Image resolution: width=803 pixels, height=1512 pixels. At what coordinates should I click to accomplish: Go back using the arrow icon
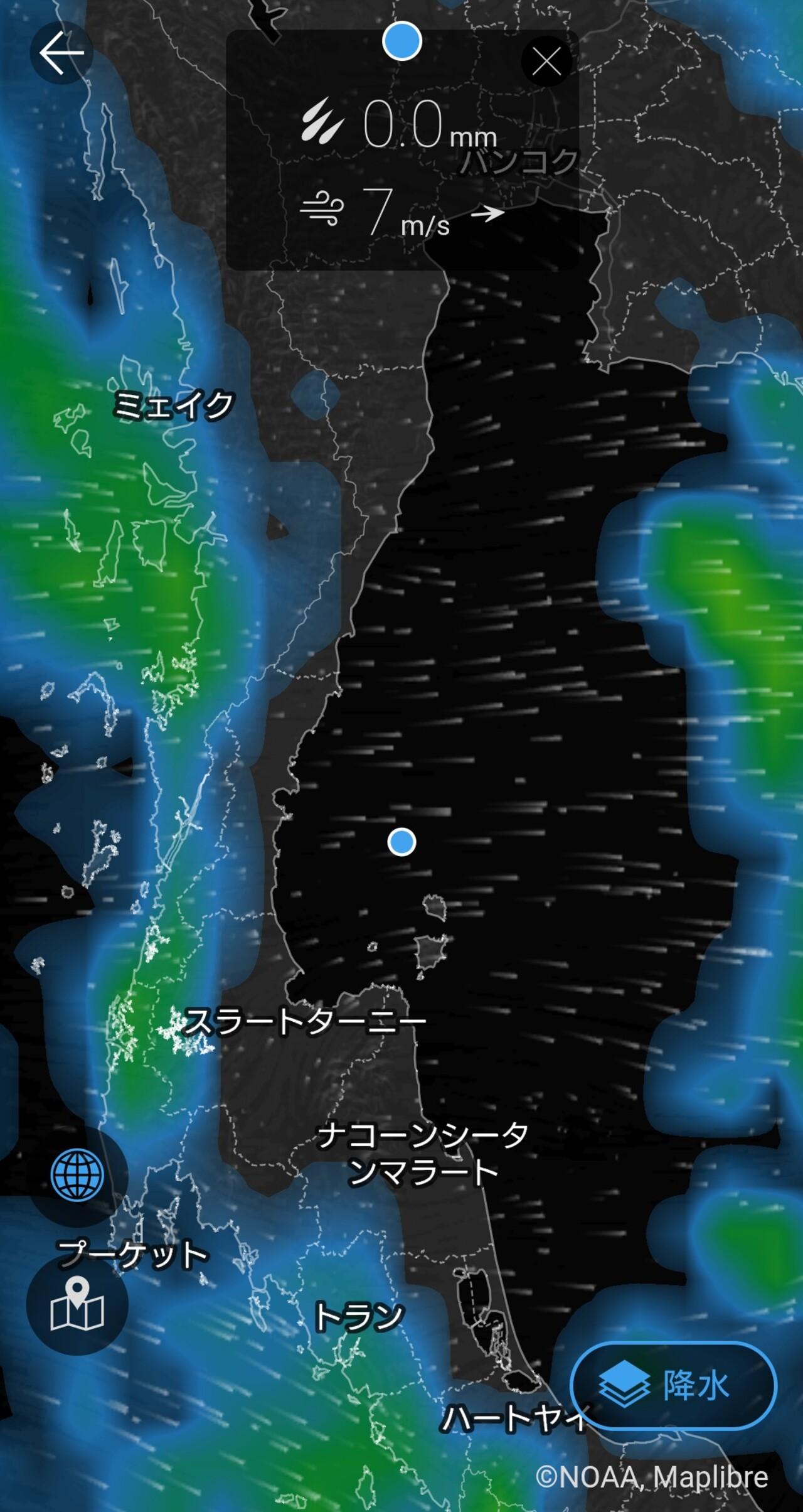61,53
